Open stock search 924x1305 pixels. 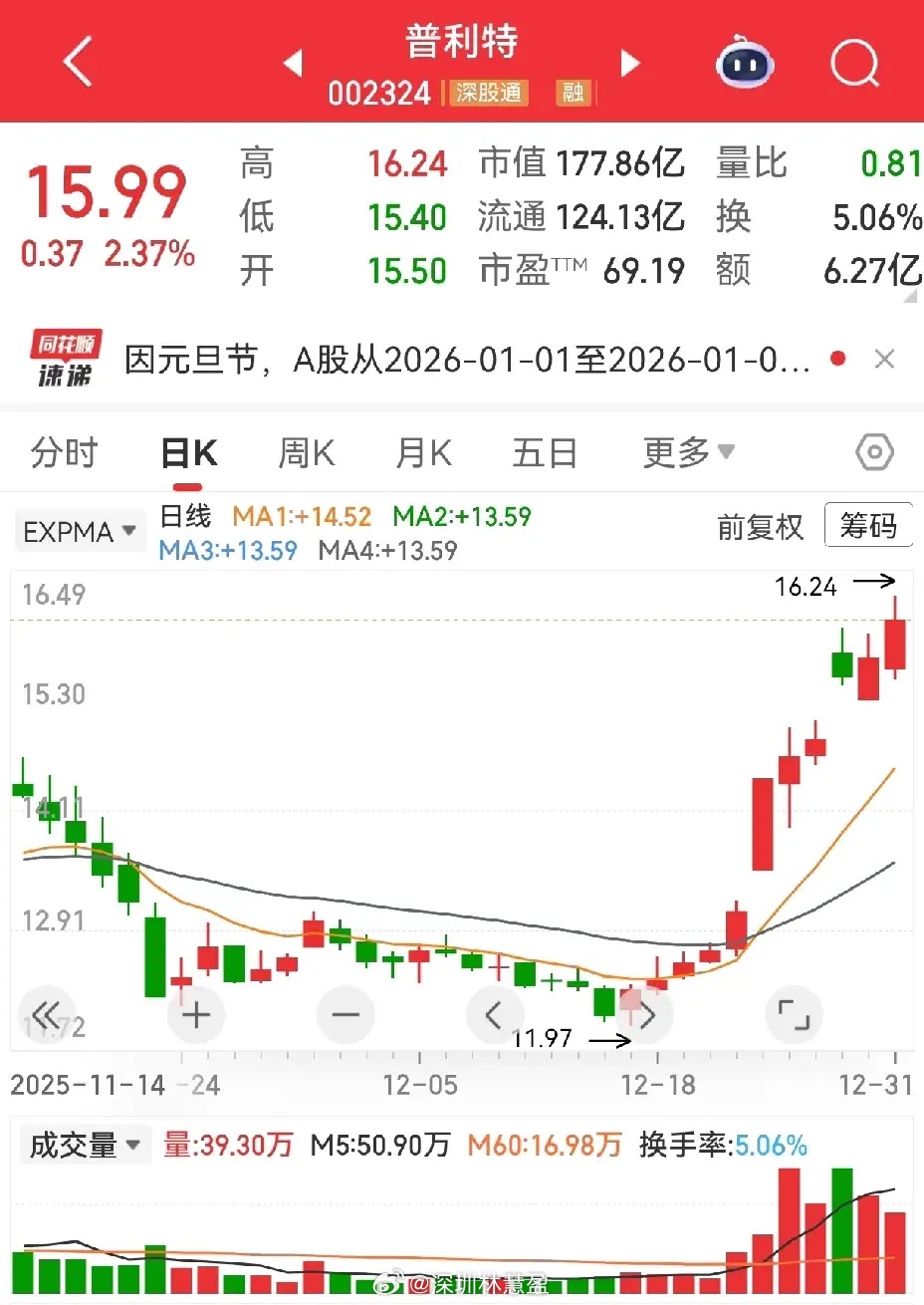click(x=854, y=64)
